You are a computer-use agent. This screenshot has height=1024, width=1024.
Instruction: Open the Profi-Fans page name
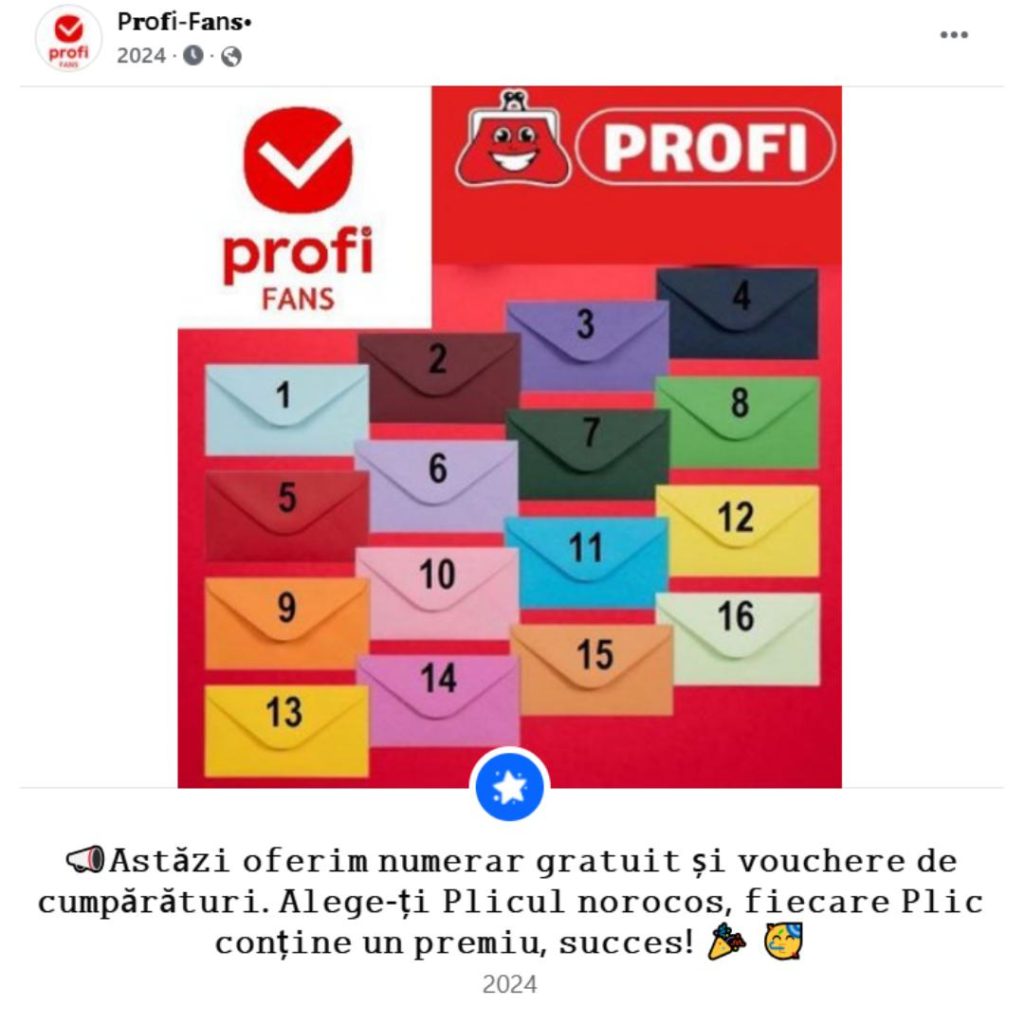tap(177, 21)
